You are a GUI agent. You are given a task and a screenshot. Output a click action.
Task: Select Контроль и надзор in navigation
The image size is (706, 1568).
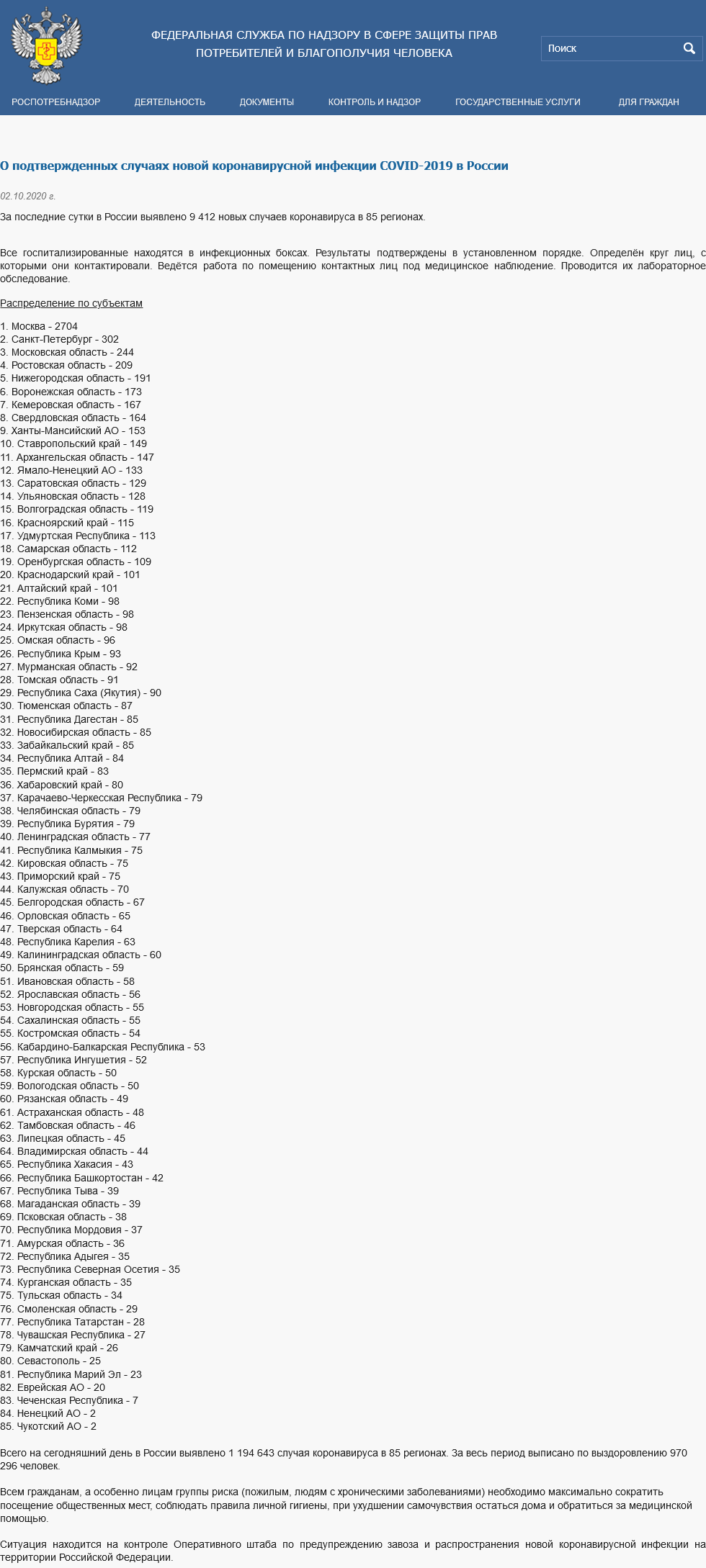point(375,102)
